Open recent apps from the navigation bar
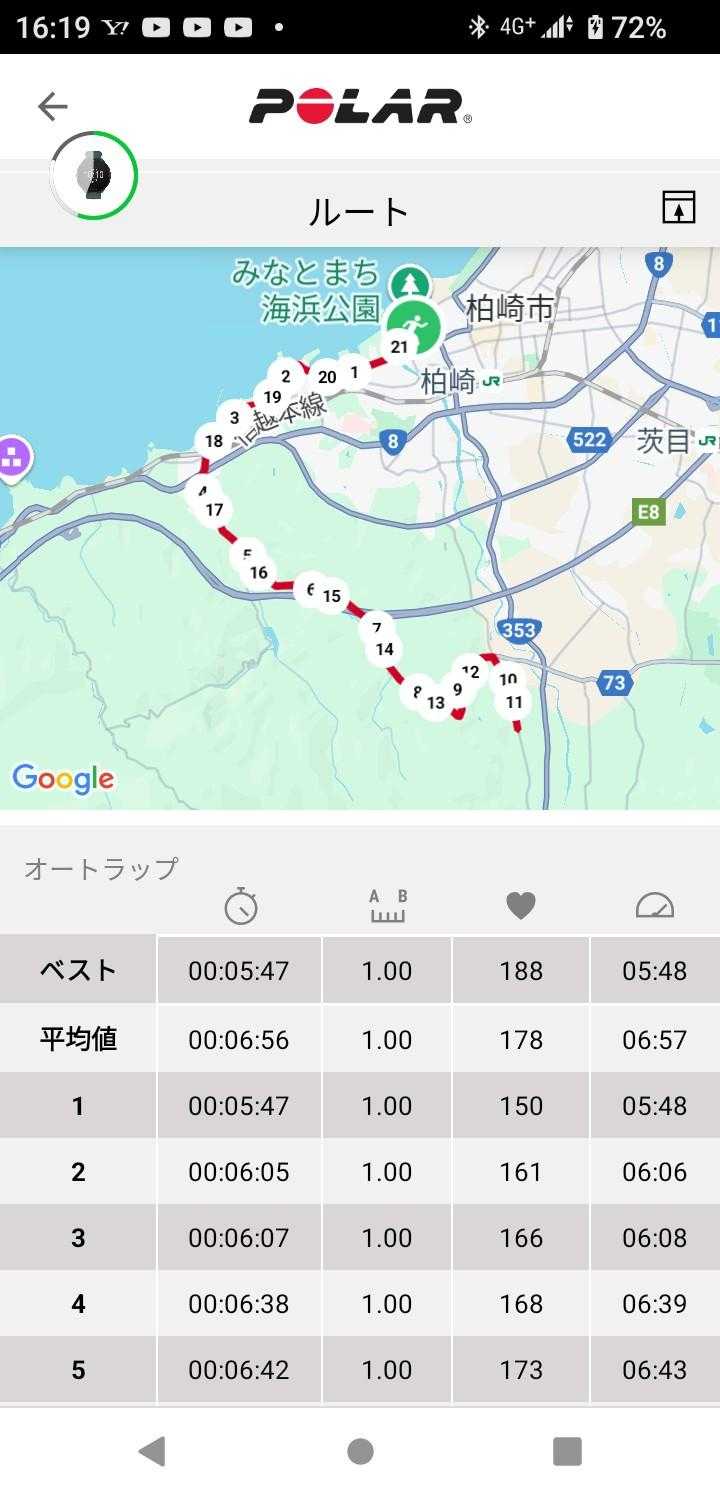720x1496 pixels. [x=567, y=1451]
